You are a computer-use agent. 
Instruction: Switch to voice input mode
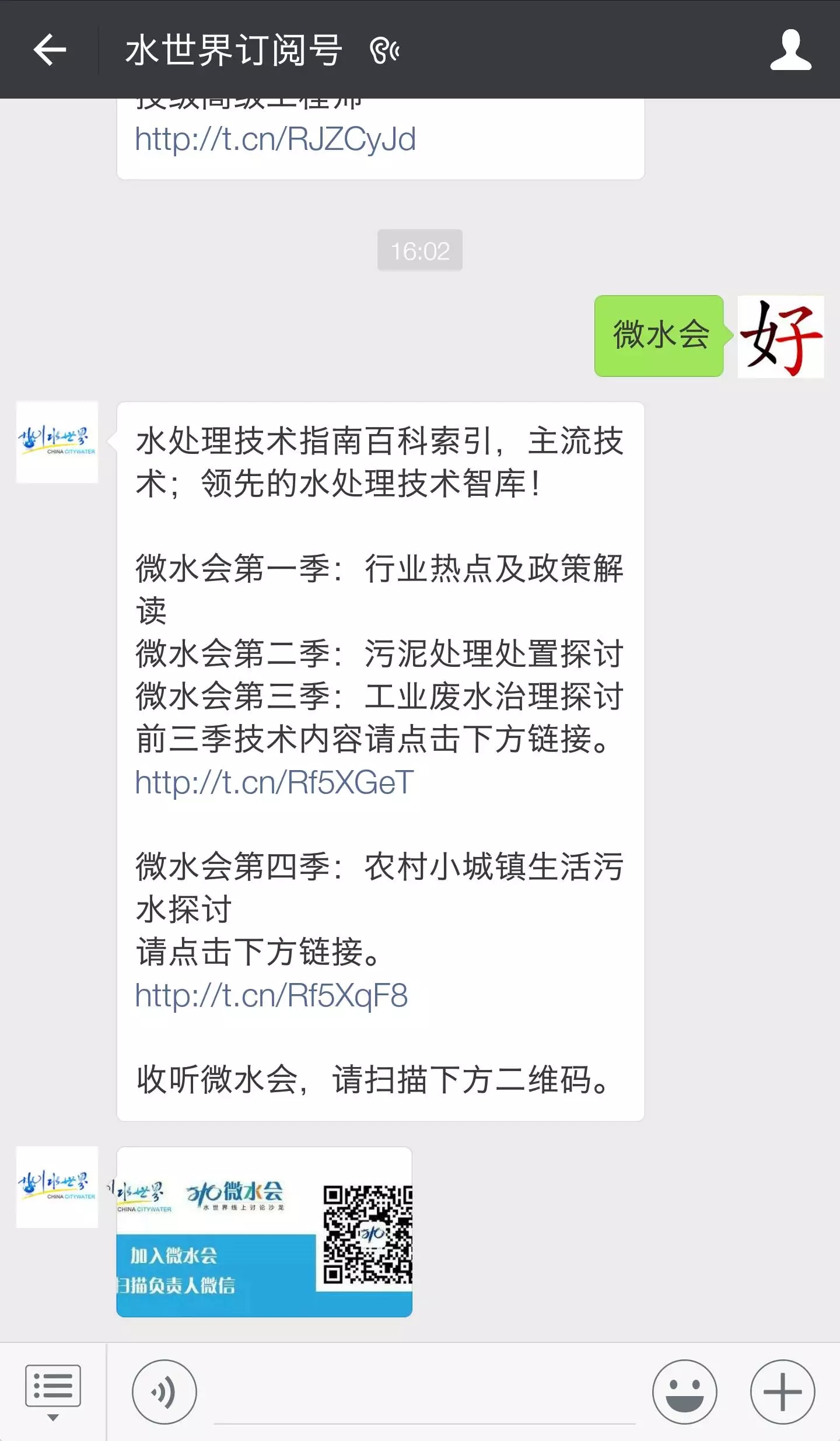(x=164, y=1392)
